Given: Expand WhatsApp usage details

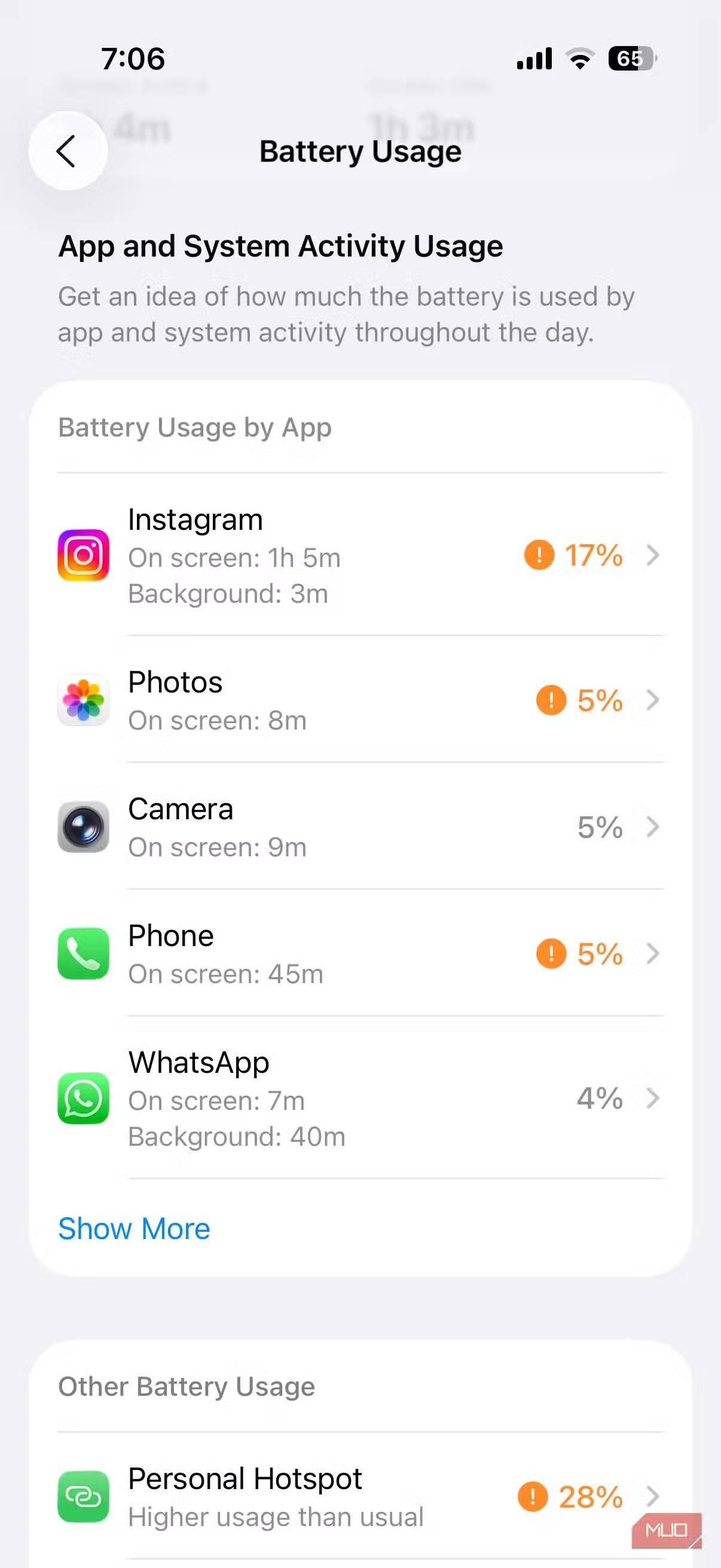Looking at the screenshot, I should [x=652, y=1099].
